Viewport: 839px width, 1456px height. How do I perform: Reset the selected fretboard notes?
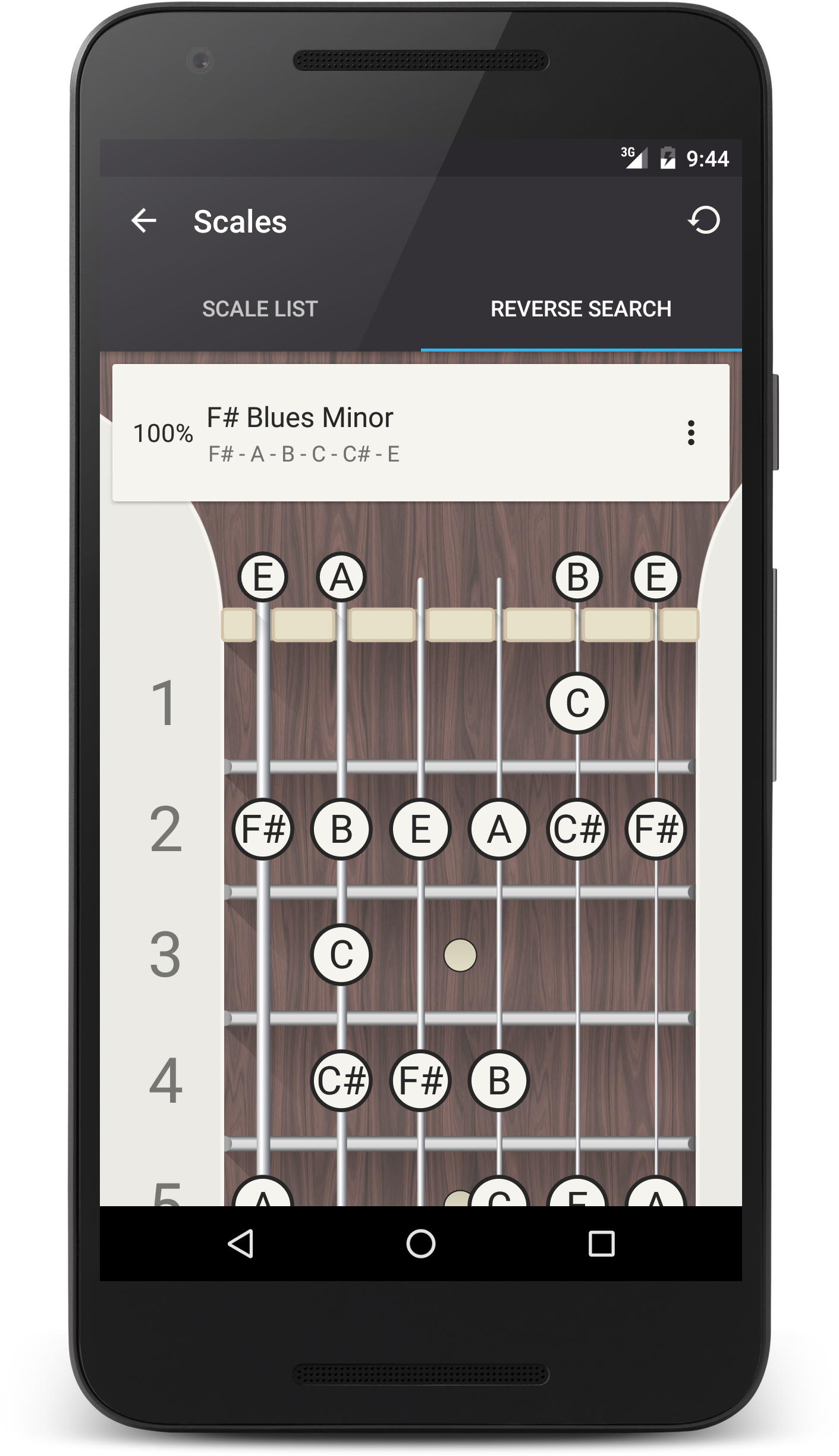tap(704, 221)
